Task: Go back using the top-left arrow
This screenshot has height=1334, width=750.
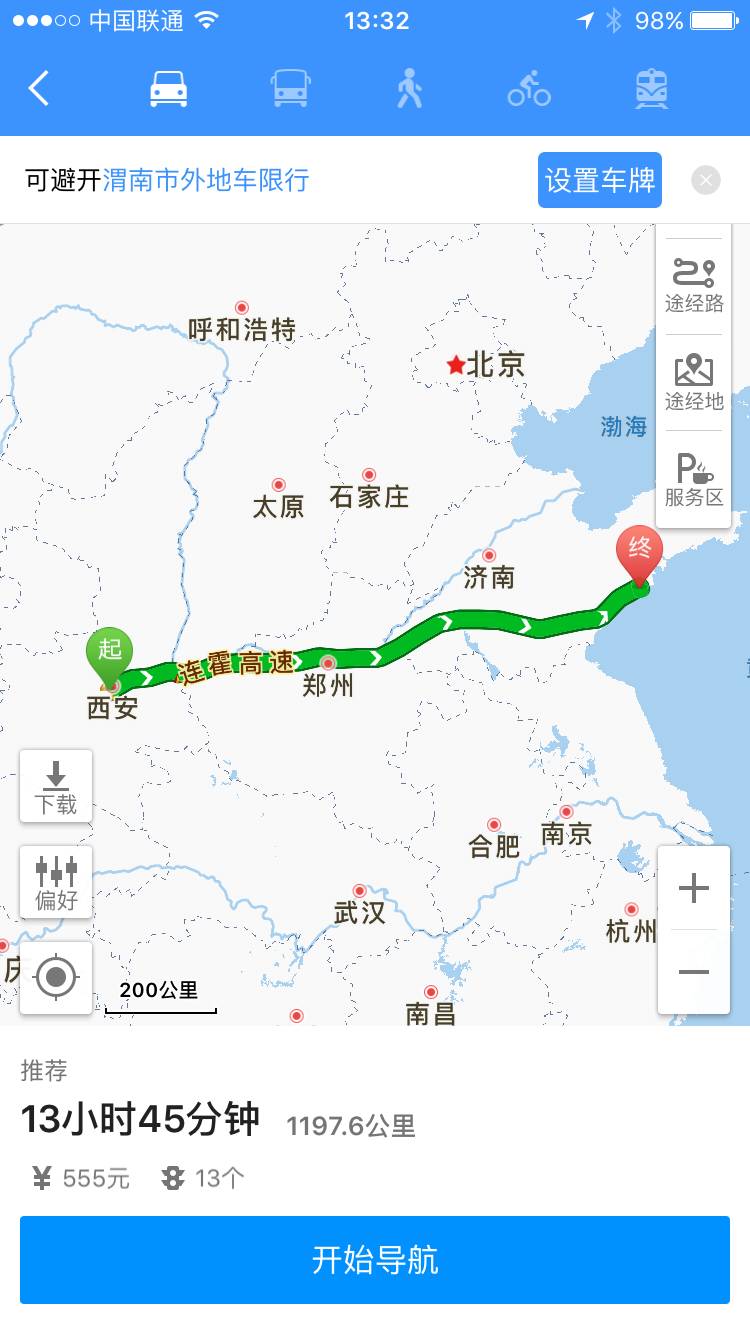Action: click(x=39, y=89)
